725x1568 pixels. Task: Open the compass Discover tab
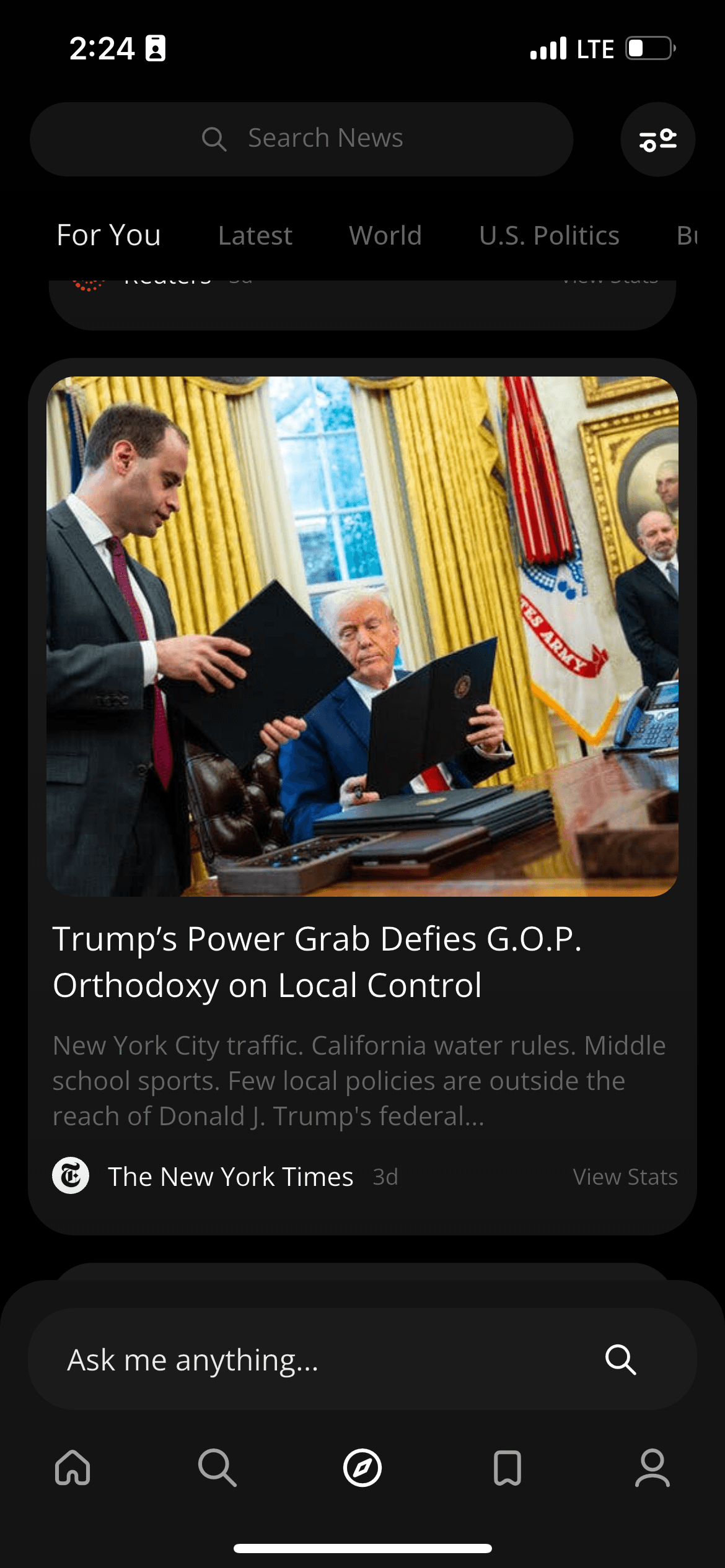point(362,1468)
